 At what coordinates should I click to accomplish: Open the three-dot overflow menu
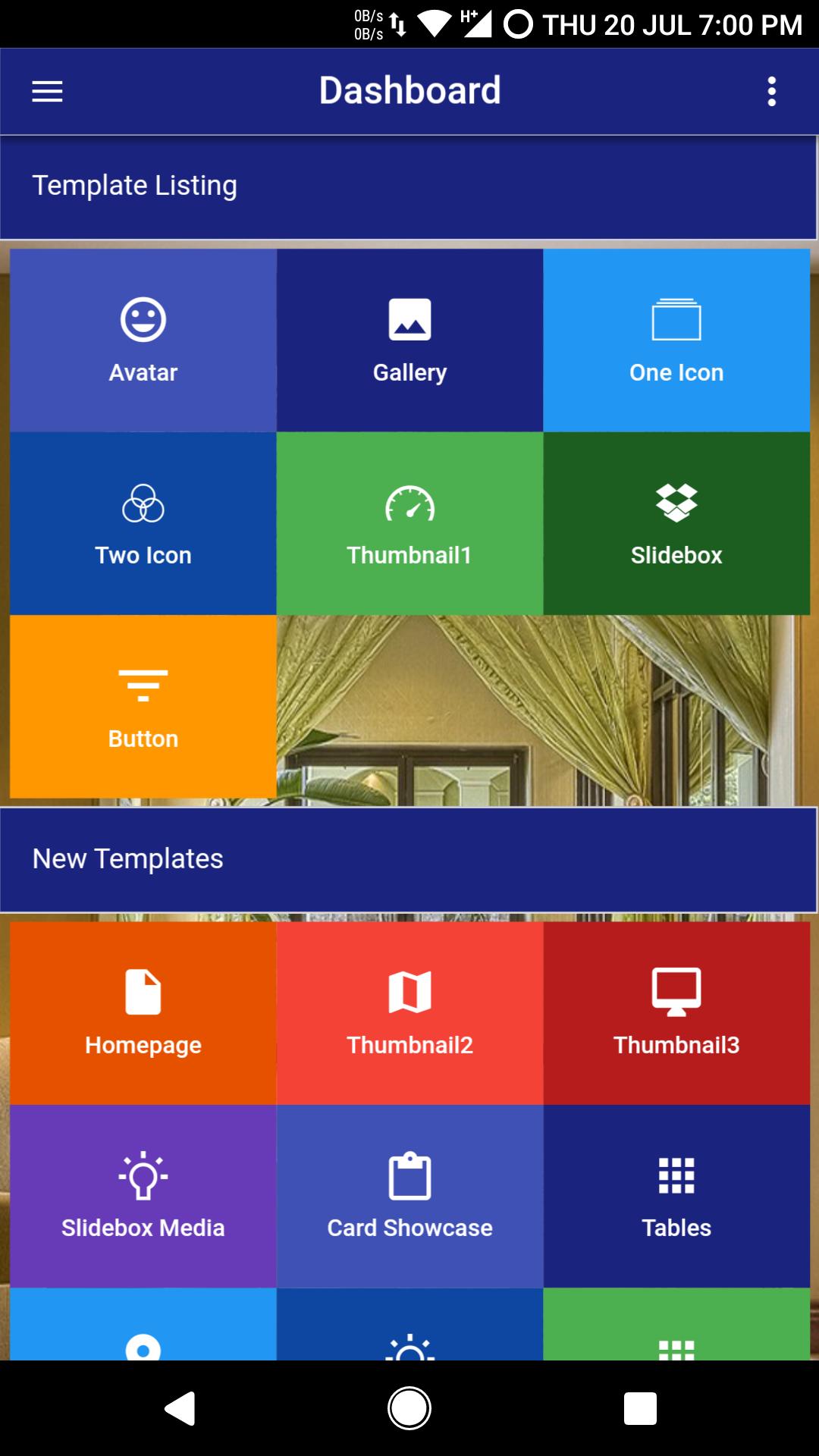[x=771, y=91]
